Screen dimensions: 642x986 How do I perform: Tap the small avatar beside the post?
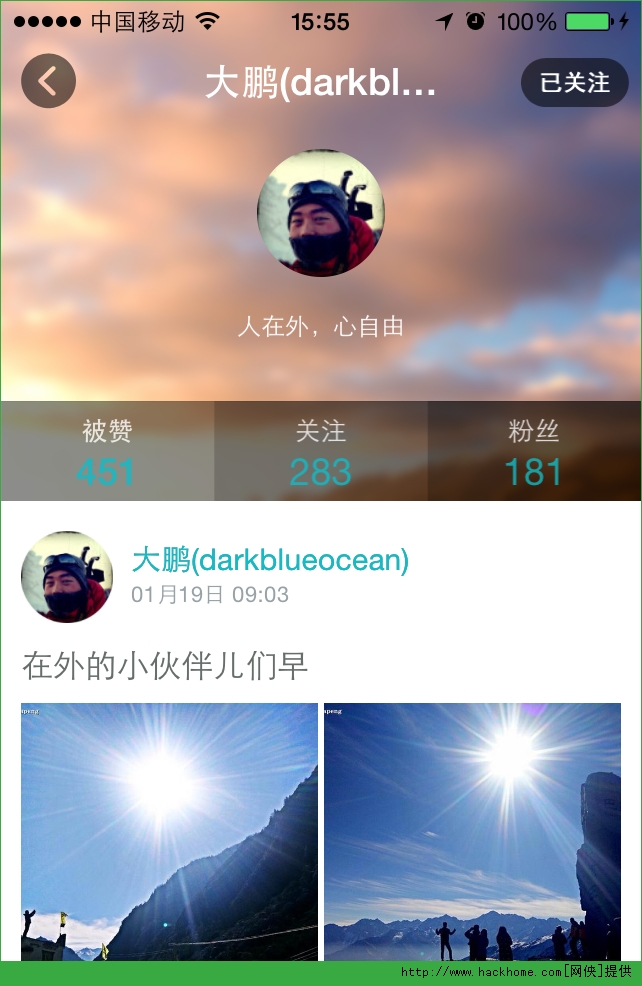(x=66, y=576)
